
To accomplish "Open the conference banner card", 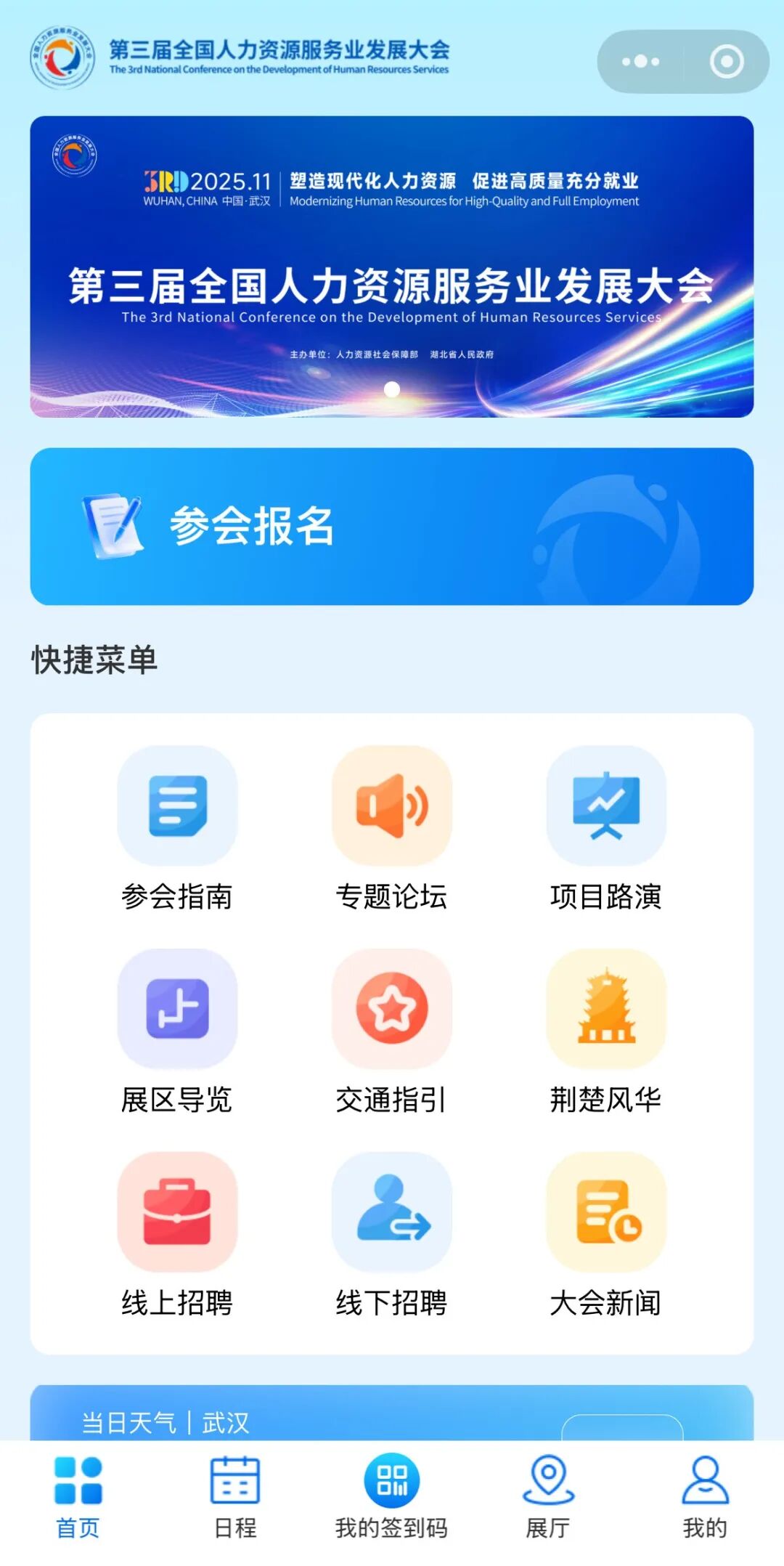I will [392, 267].
